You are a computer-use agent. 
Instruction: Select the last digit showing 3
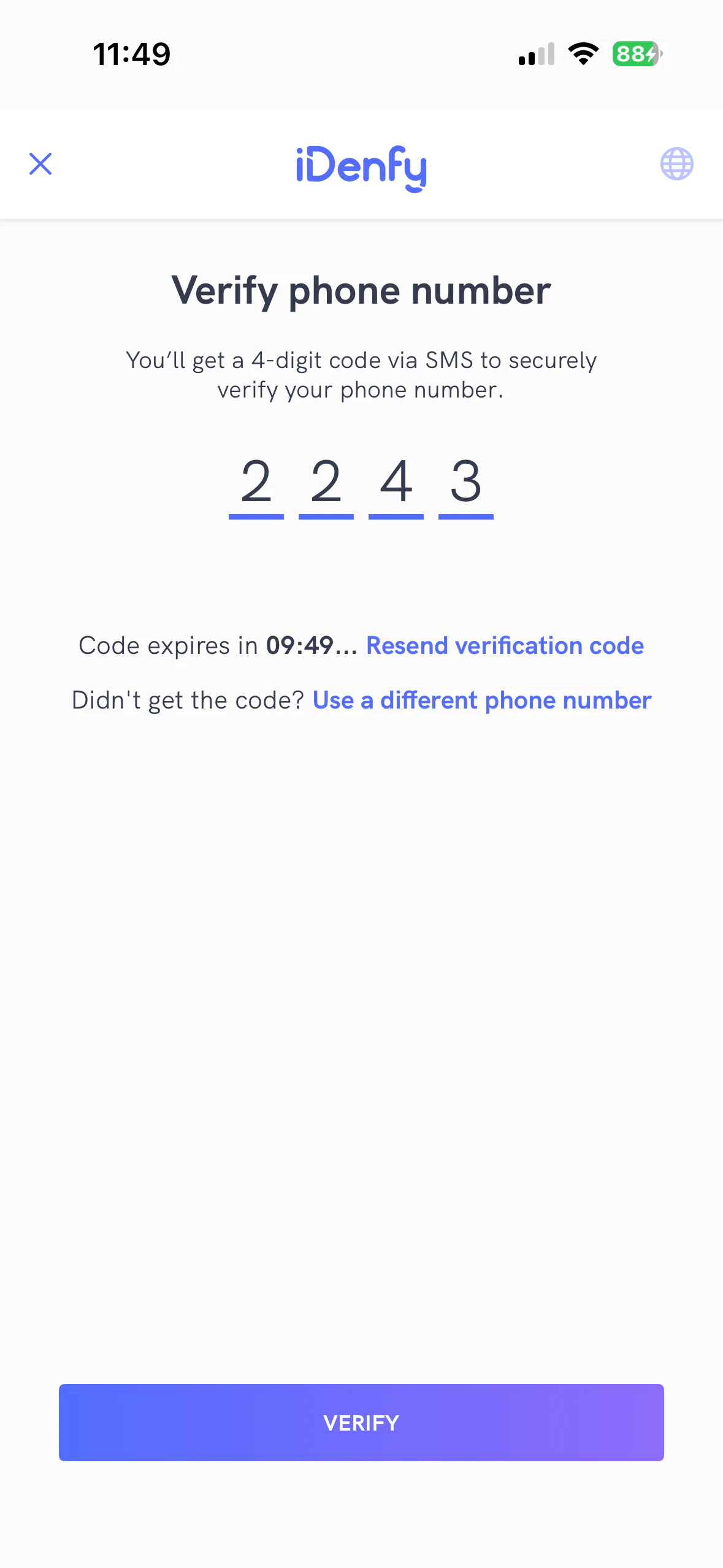tap(465, 485)
